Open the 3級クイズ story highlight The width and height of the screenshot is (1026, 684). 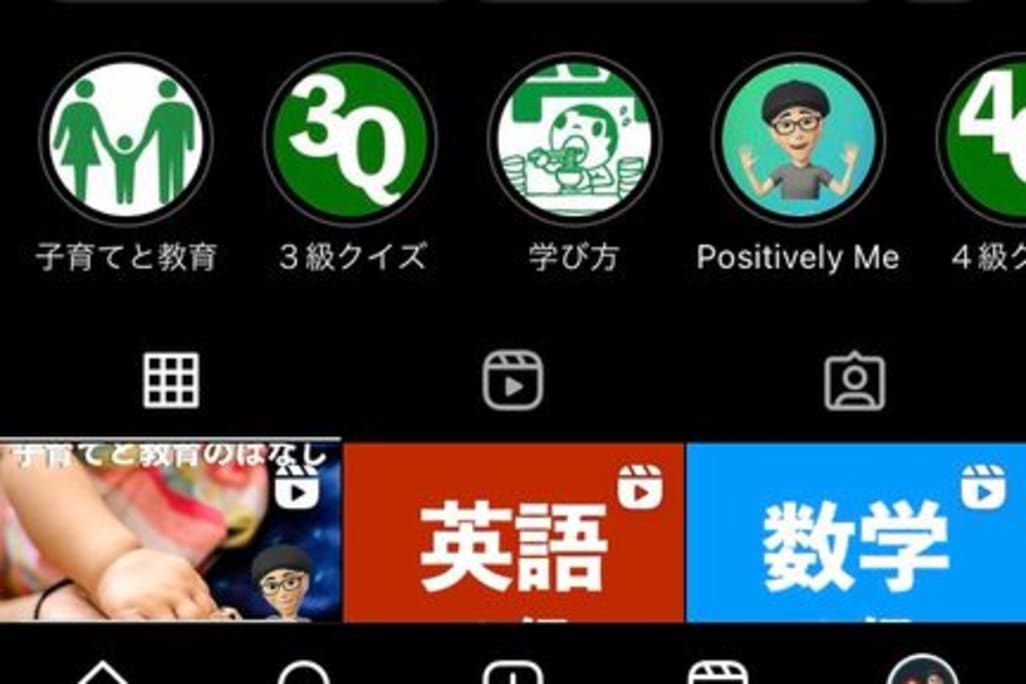point(350,139)
